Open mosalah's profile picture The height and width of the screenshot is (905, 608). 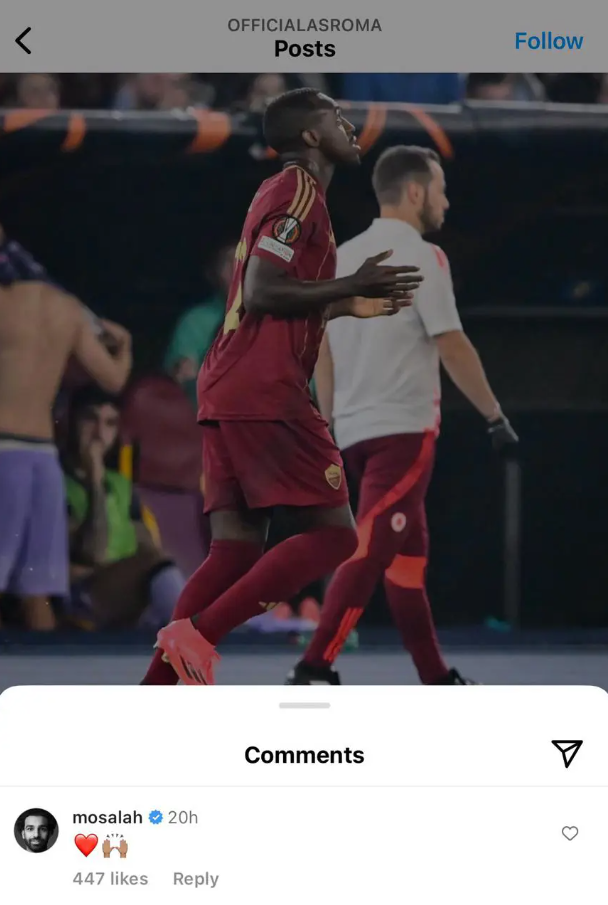pos(36,830)
